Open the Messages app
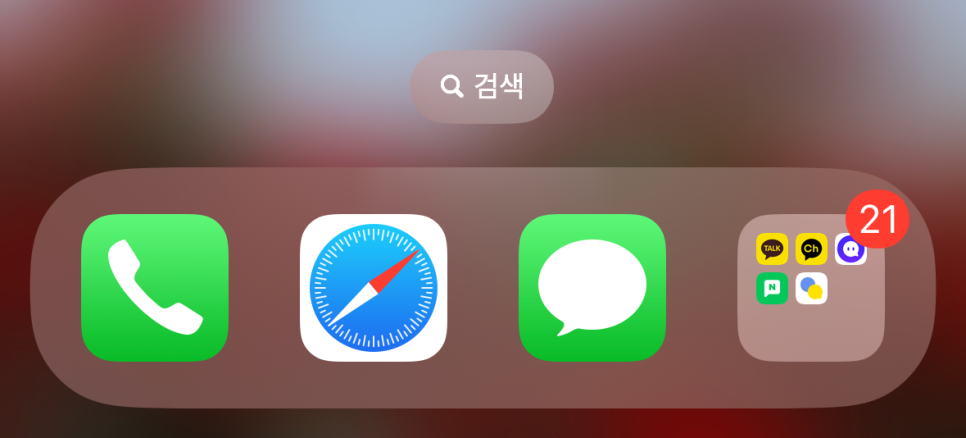 (x=592, y=288)
